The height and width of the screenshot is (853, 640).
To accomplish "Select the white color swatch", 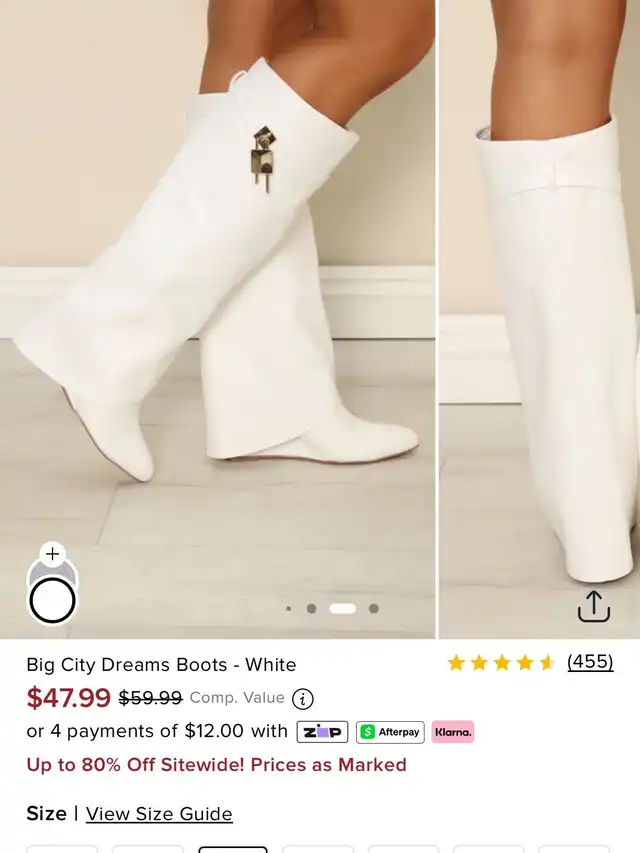I will pos(52,601).
